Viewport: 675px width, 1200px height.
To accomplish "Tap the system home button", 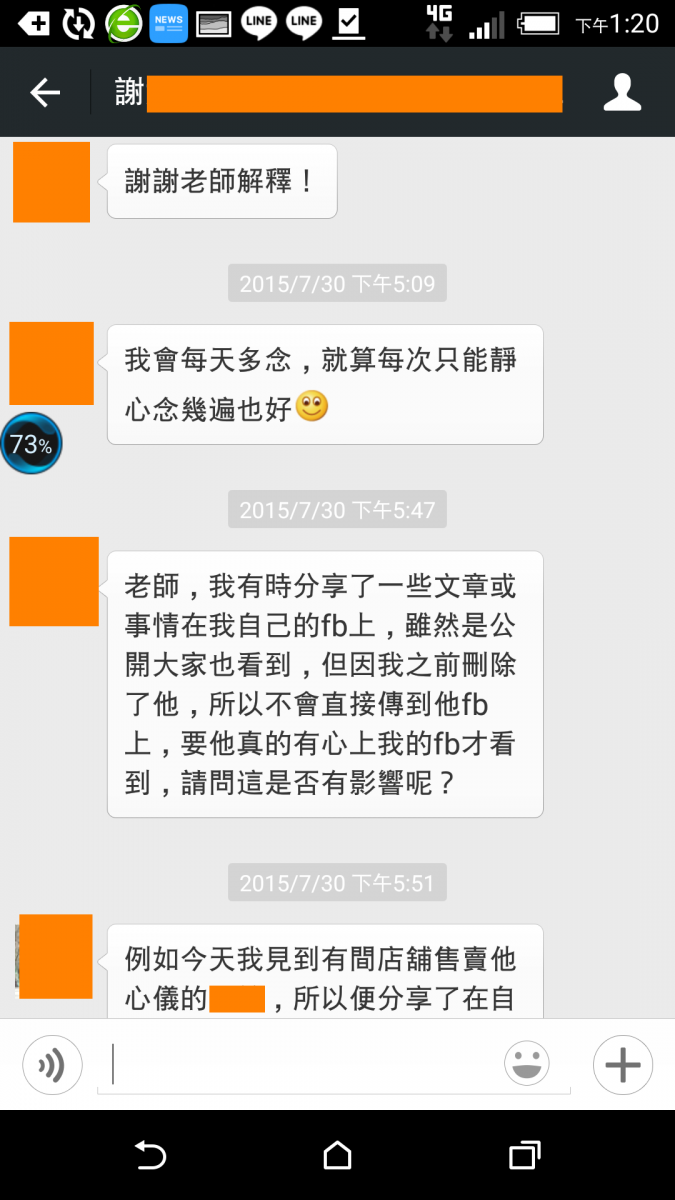I will click(x=338, y=1156).
